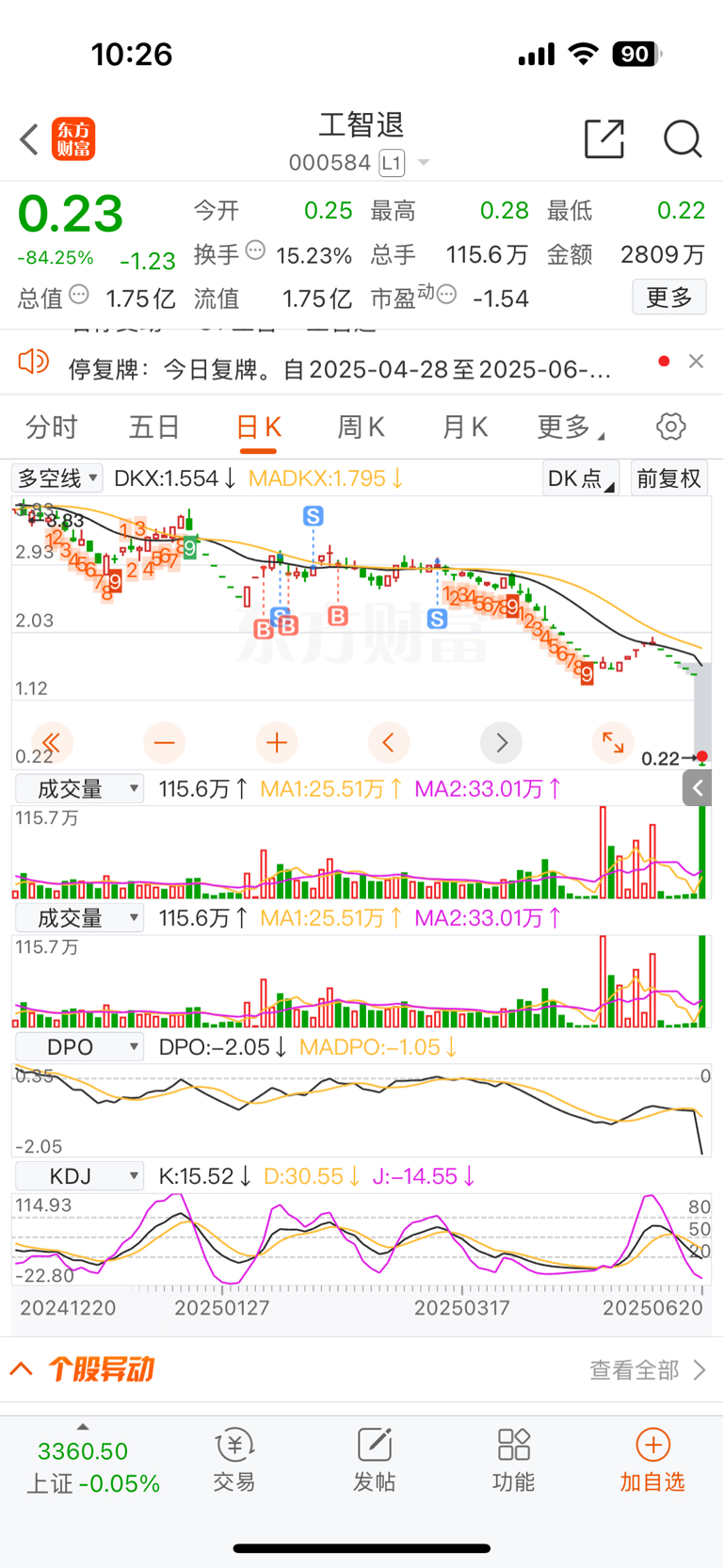Viewport: 724px width, 1568px height.
Task: Open chart settings gear icon
Action: click(671, 427)
